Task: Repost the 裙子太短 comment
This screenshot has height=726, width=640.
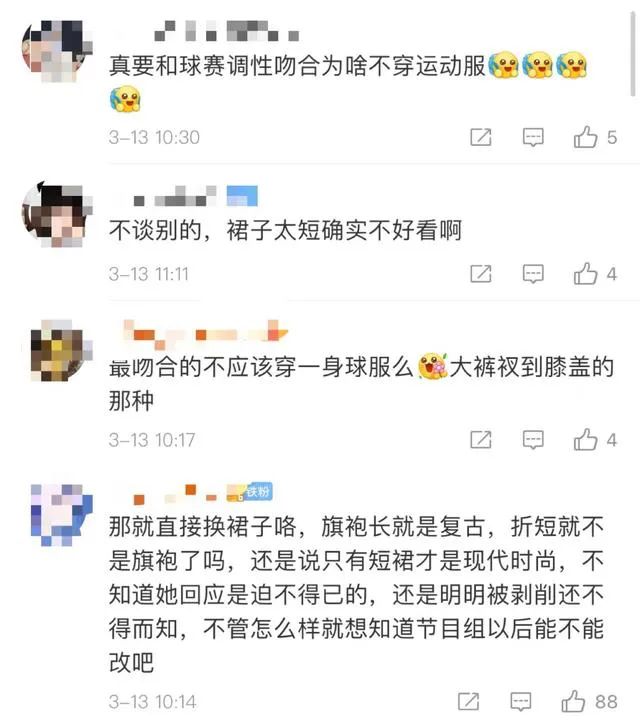Action: (481, 274)
